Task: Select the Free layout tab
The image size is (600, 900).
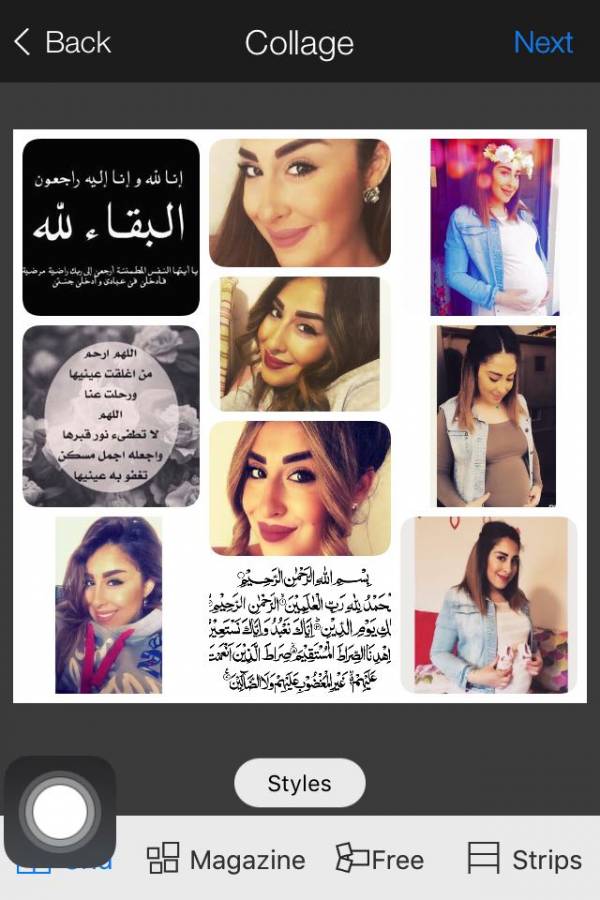Action: (380, 859)
